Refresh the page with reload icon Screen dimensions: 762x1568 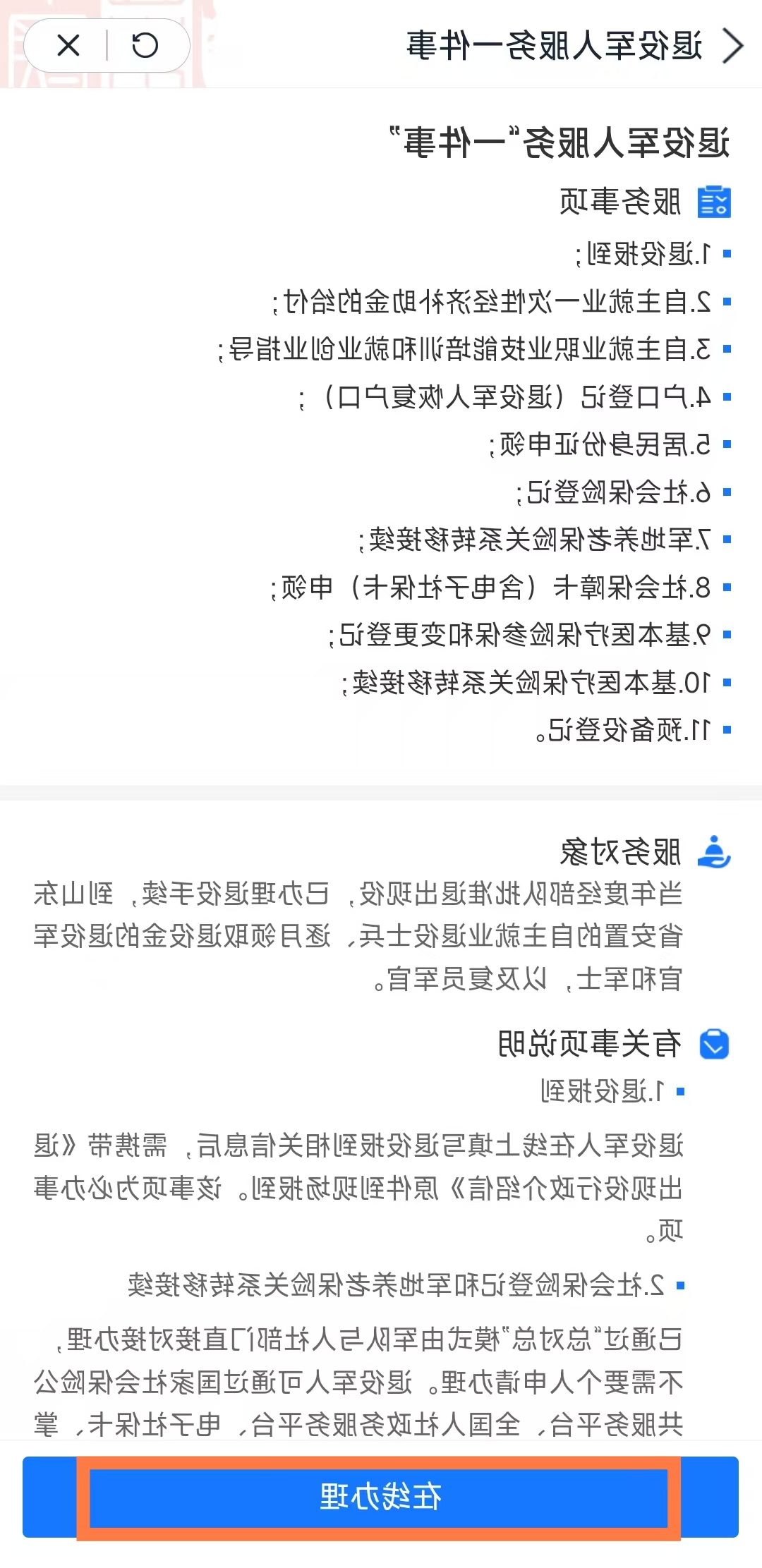145,46
